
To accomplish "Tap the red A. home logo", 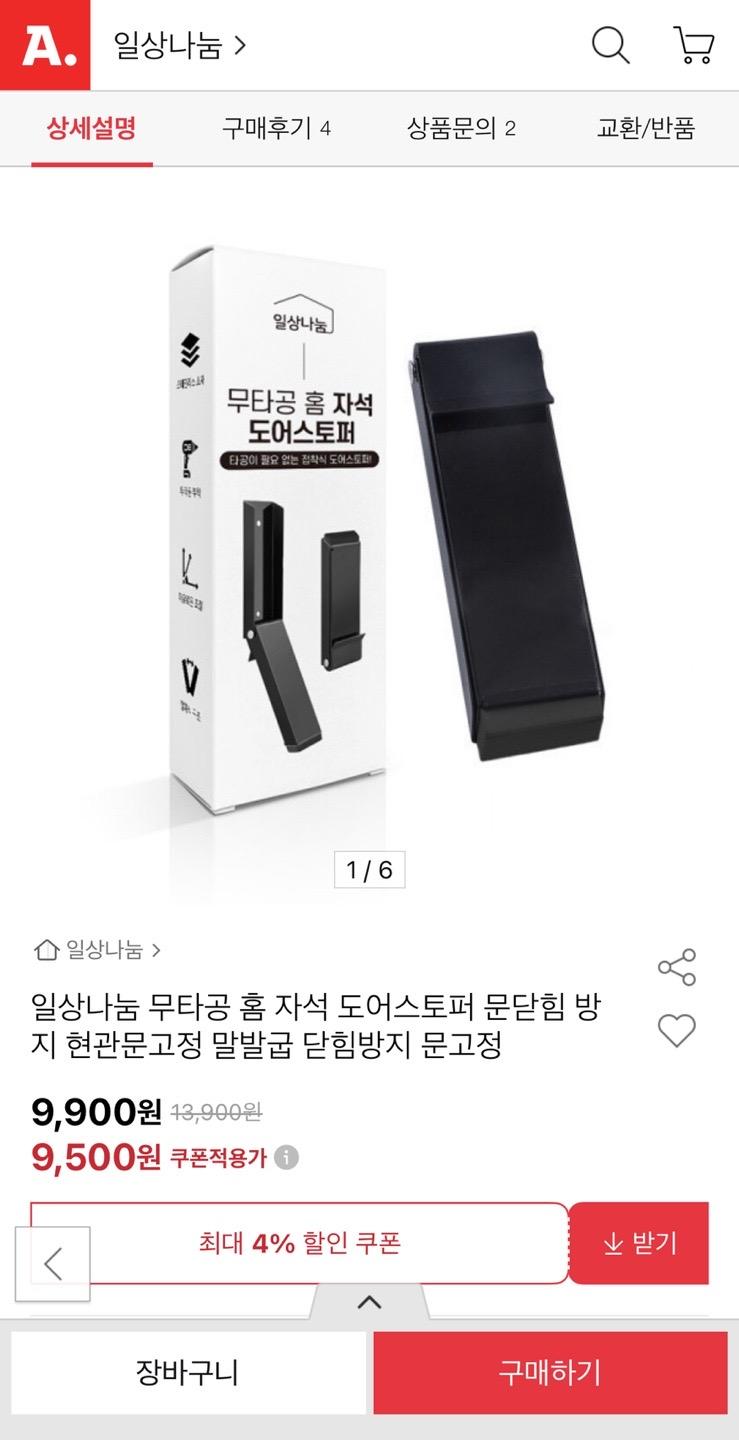I will [x=45, y=45].
